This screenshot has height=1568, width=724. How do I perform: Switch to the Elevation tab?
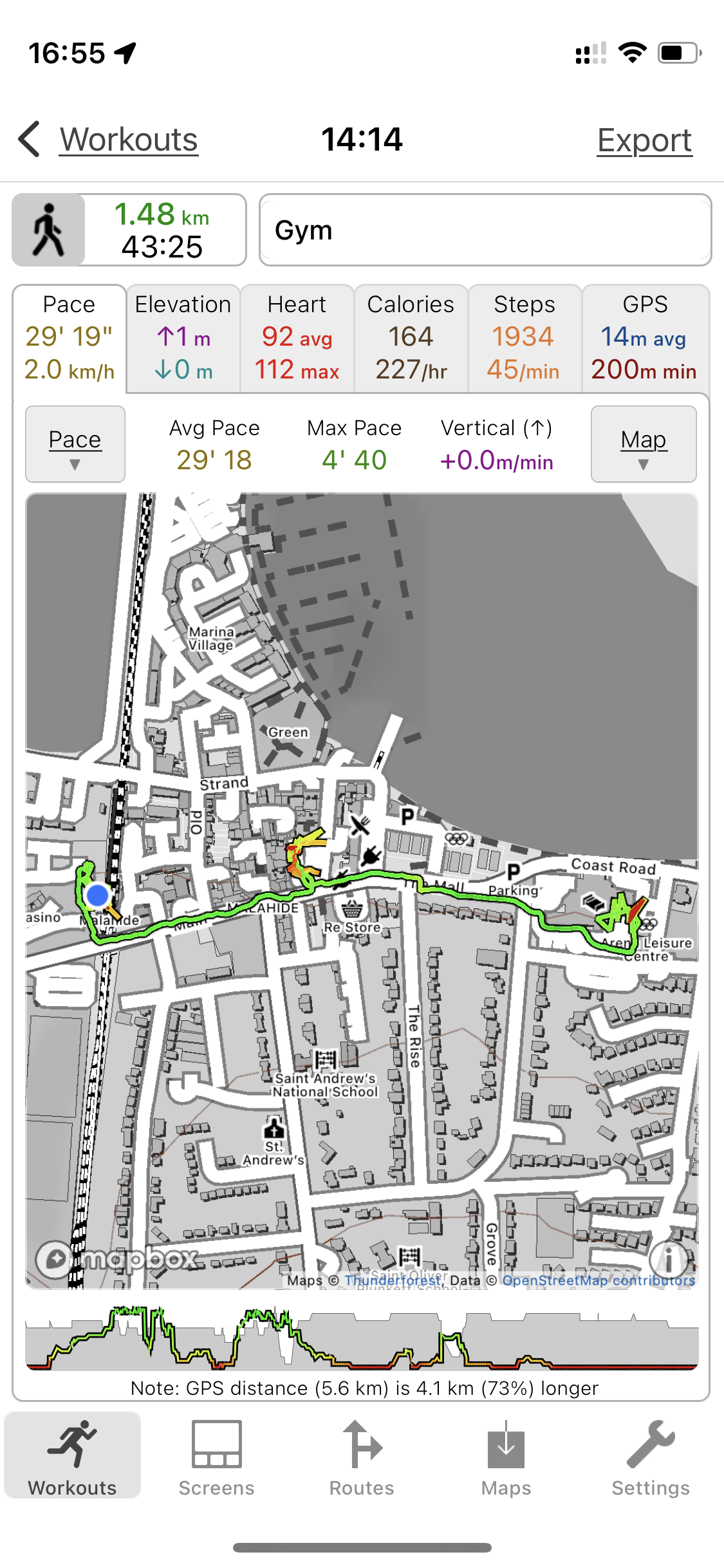pos(183,338)
